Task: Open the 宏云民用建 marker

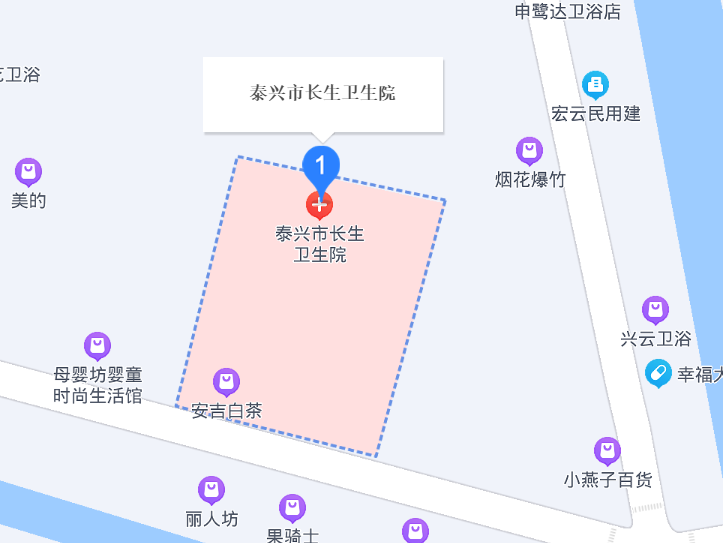Action: pos(595,84)
